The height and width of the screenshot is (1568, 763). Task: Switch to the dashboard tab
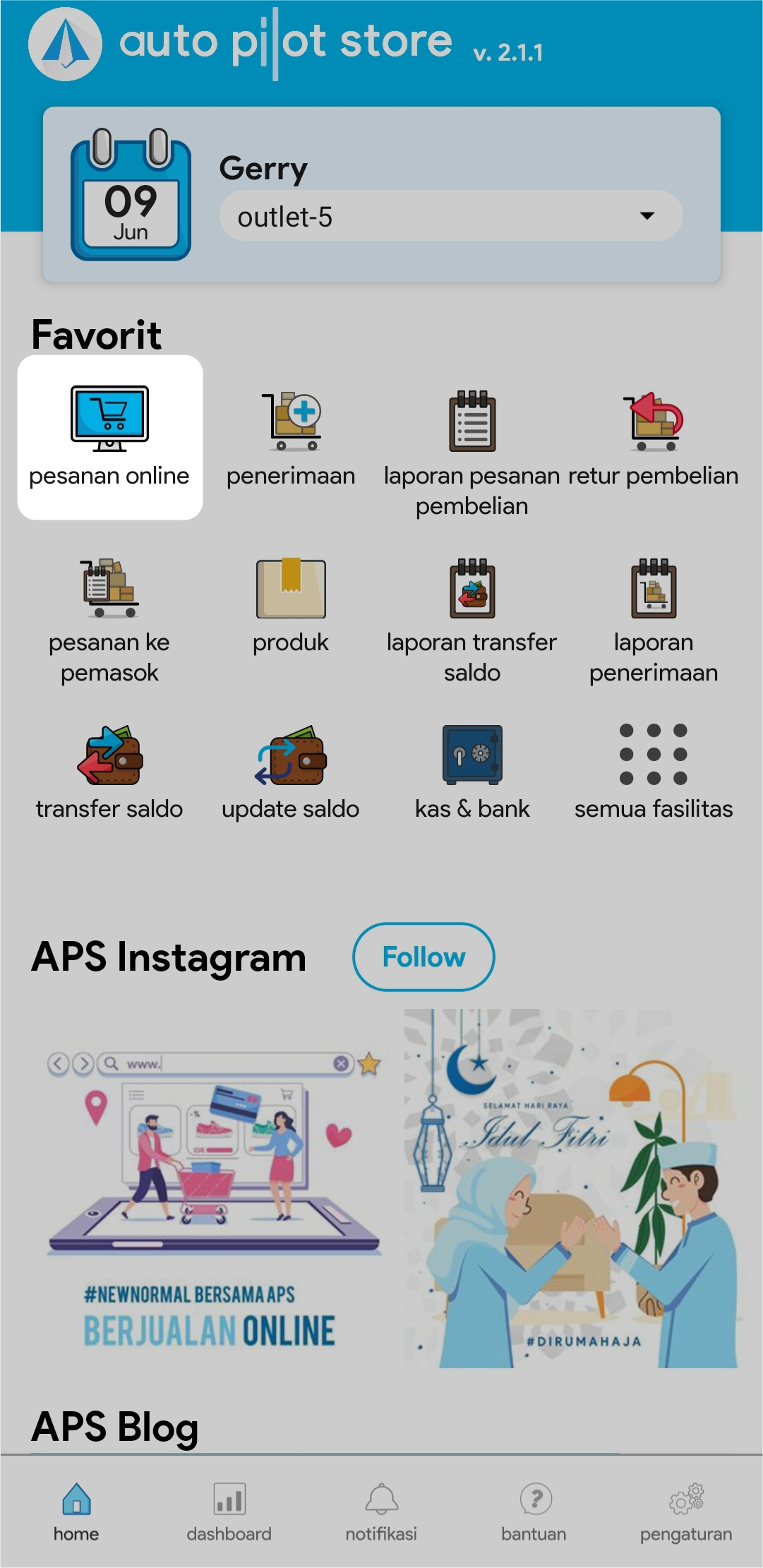pos(229,1512)
